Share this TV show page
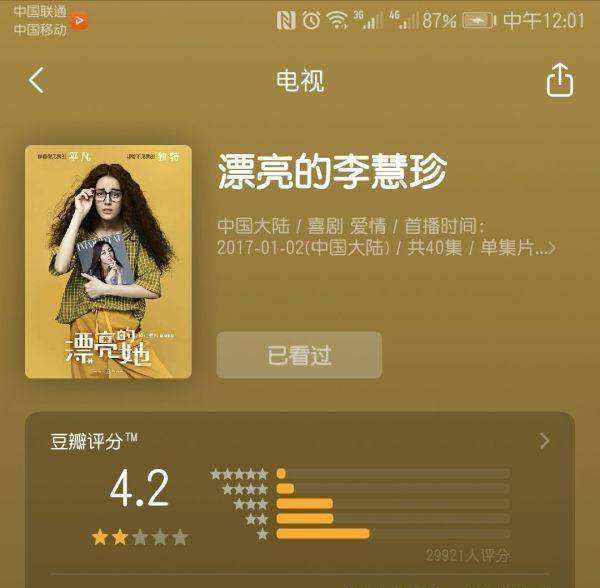600x588 pixels. 560,80
